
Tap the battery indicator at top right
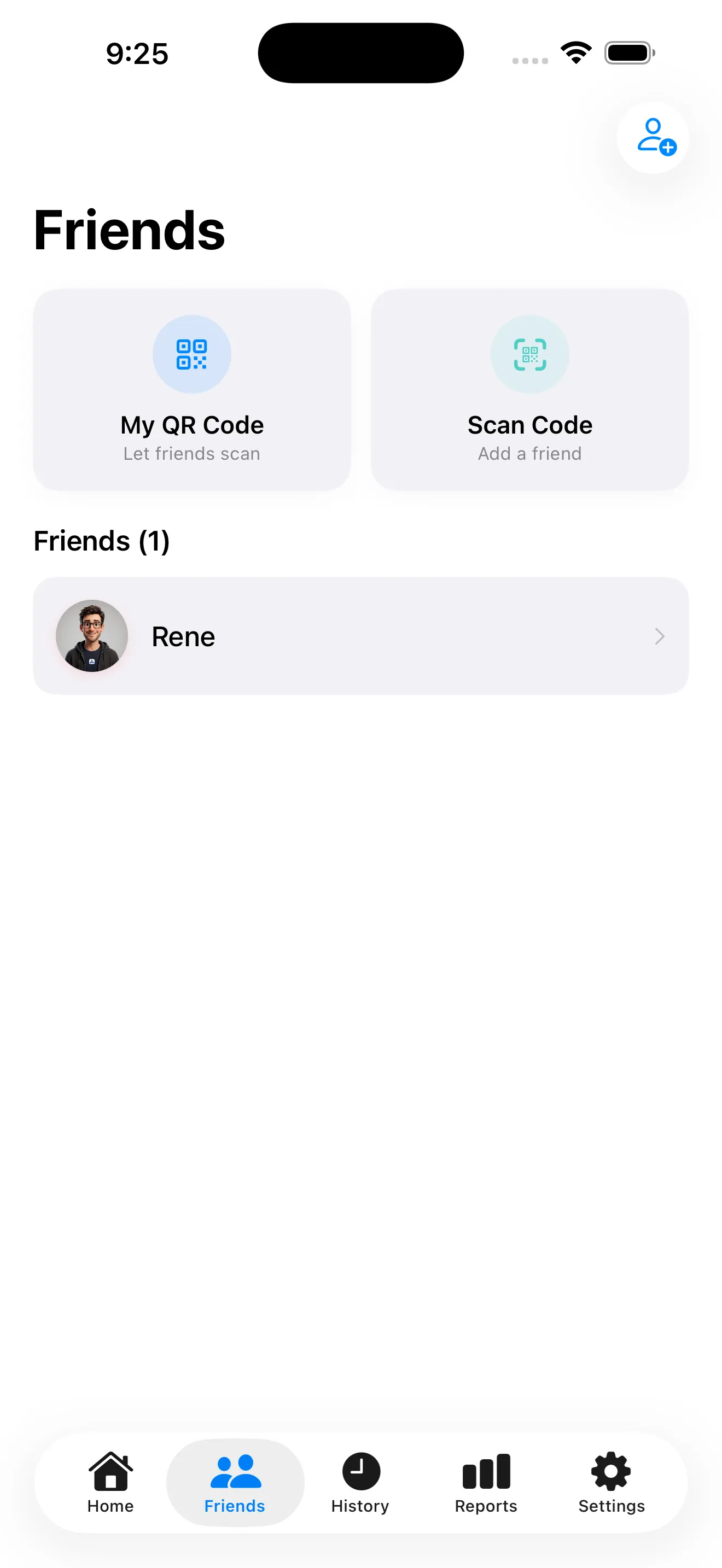pos(630,52)
